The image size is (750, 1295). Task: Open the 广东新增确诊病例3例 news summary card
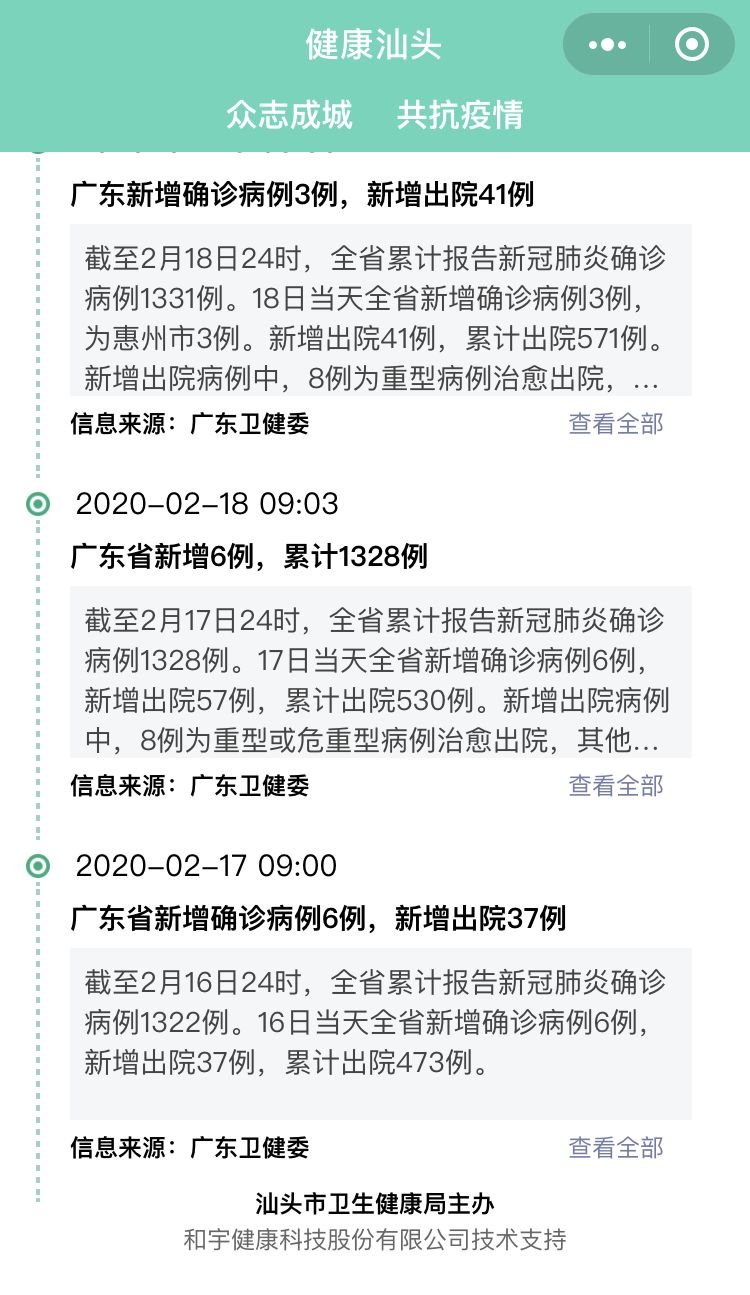(380, 310)
